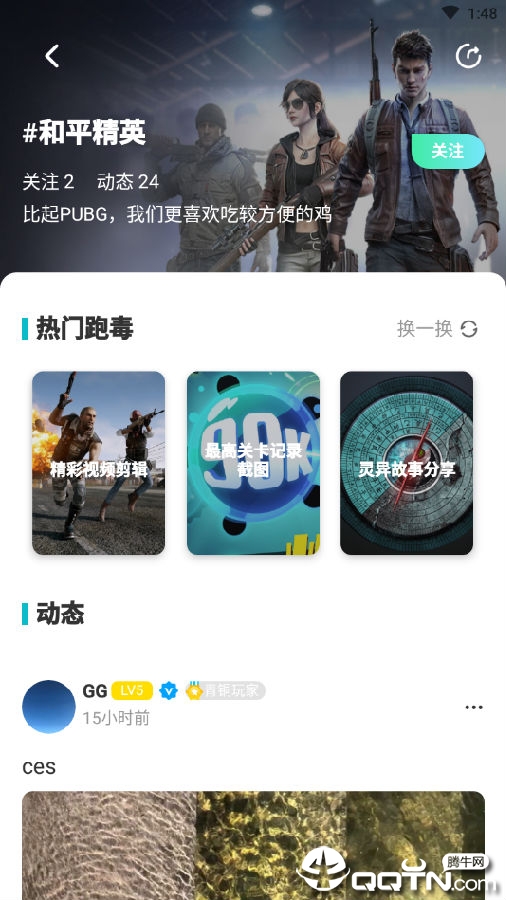Screen dimensions: 506x900
Task: Open the 最高关卡记录截图 card
Action: [x=253, y=463]
